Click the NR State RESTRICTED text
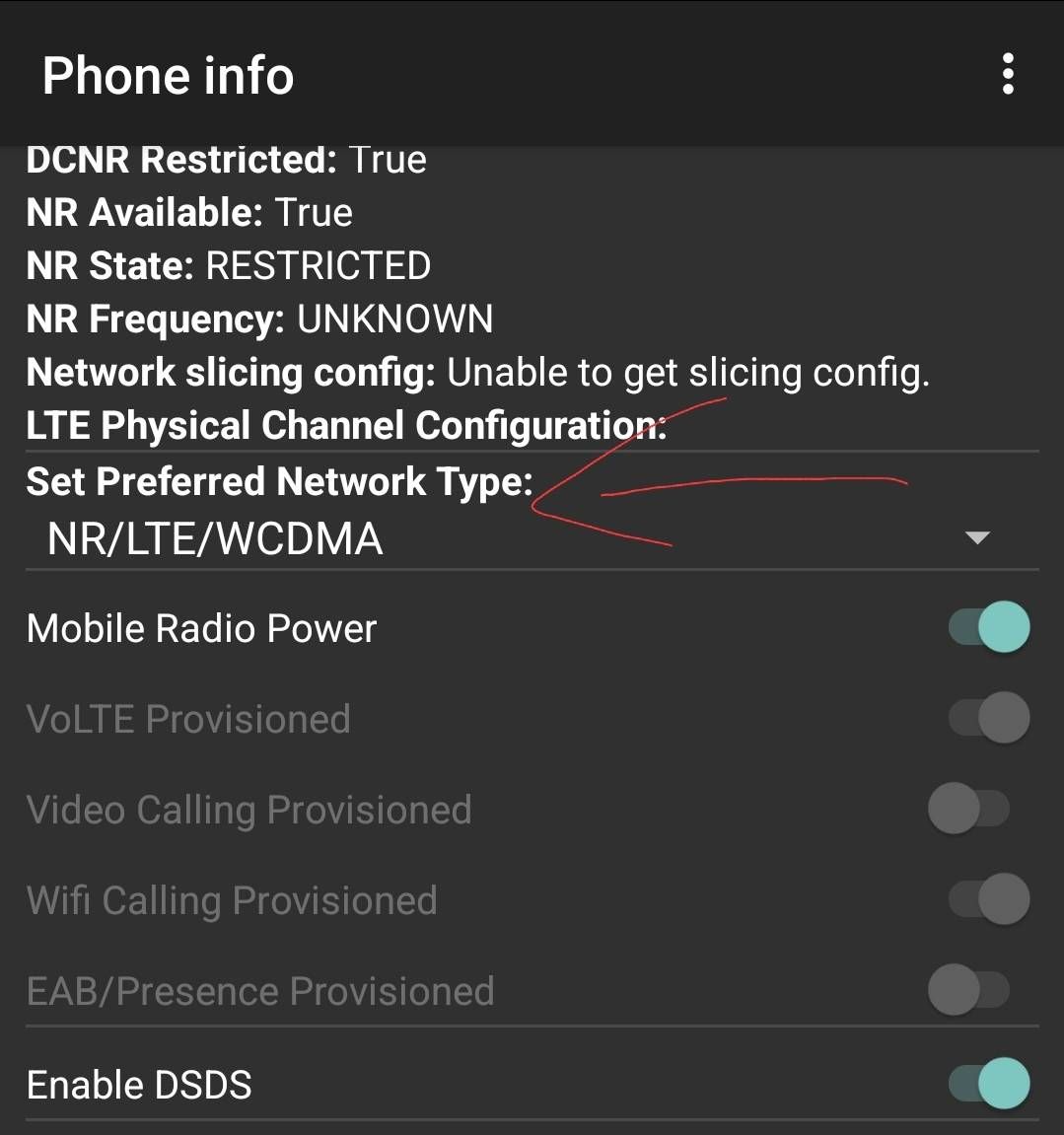The width and height of the screenshot is (1064, 1135). pos(228,265)
